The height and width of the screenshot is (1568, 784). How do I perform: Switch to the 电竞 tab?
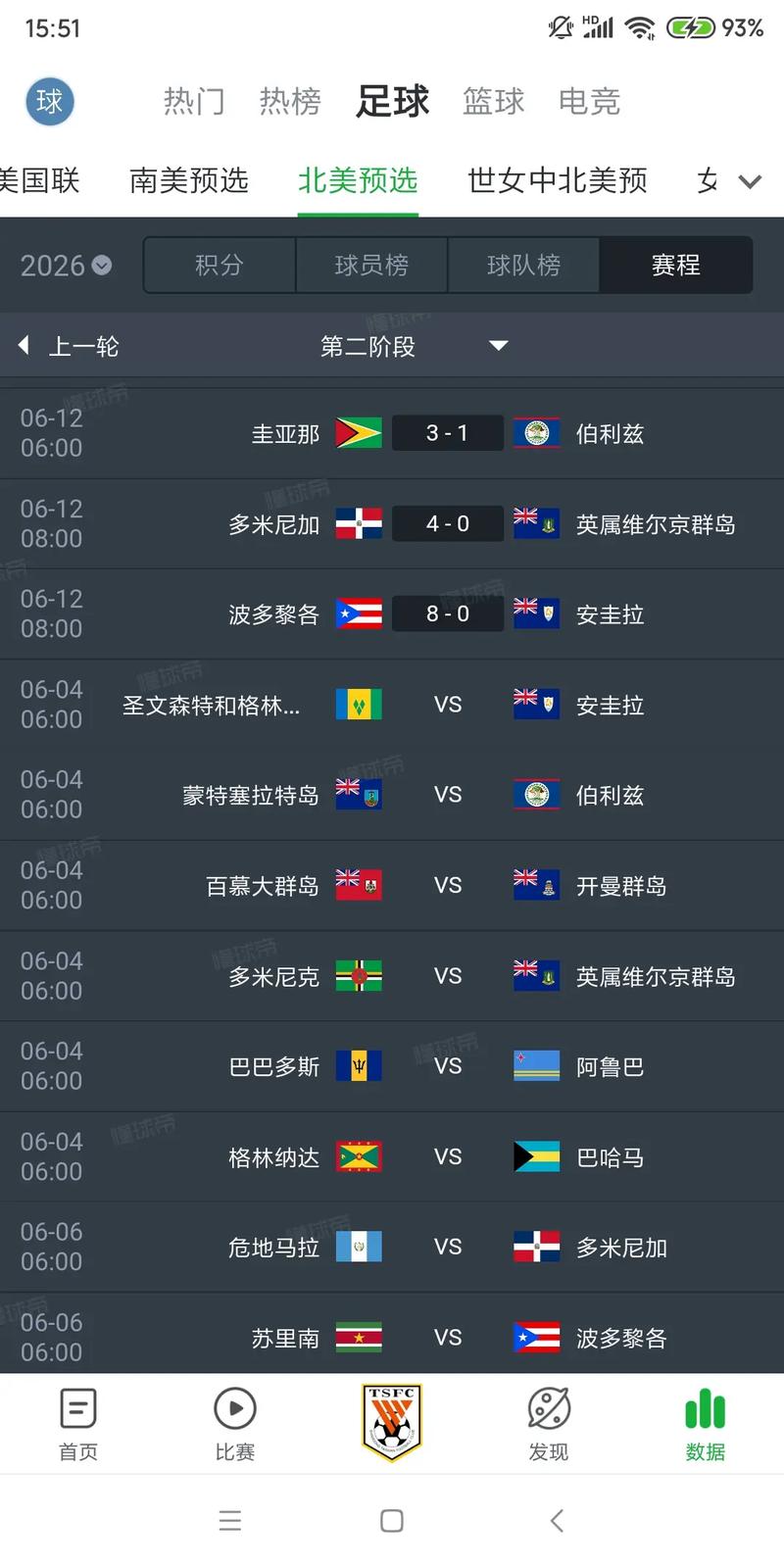pos(589,101)
